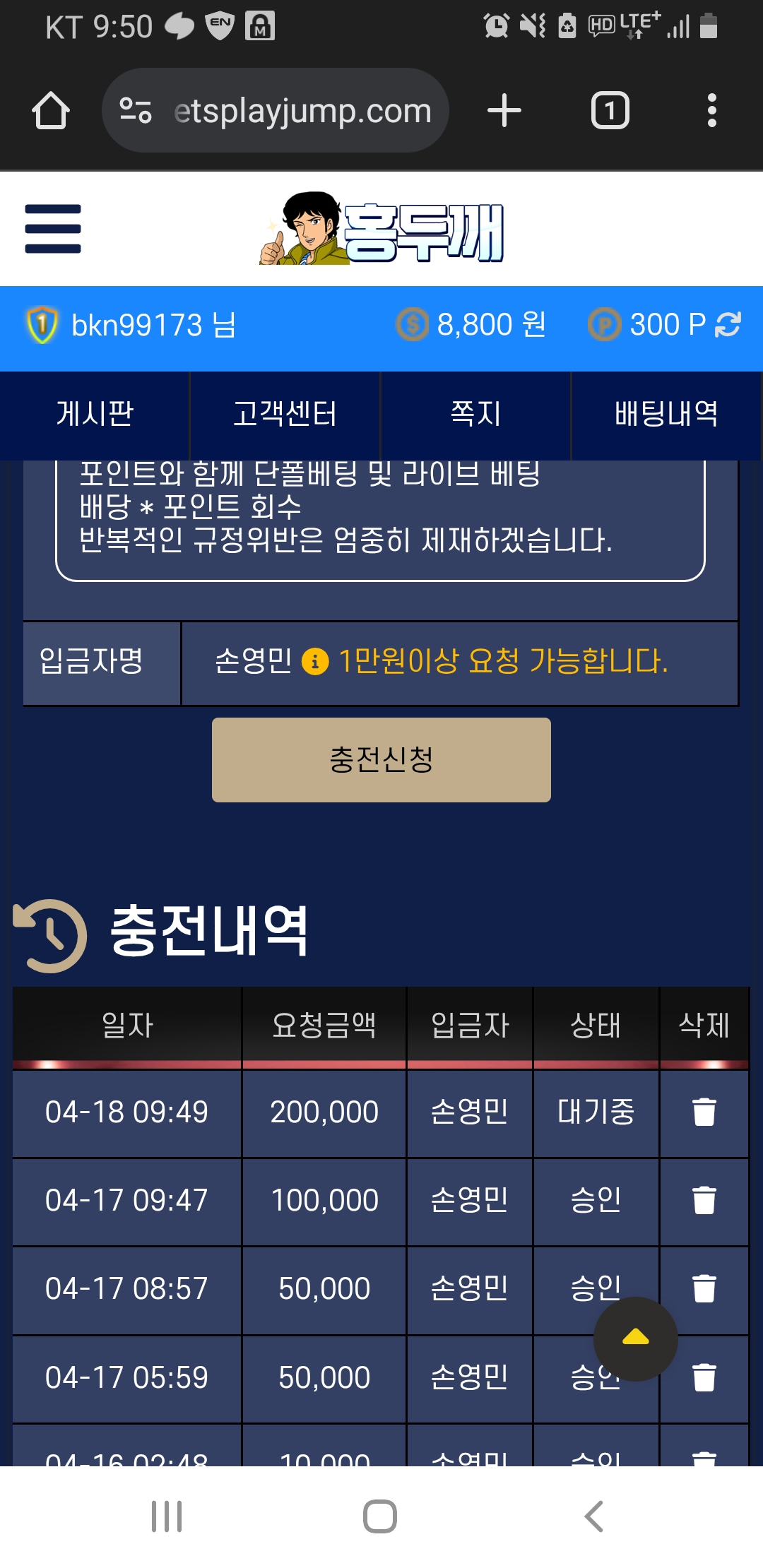Go to 고객센터
Image resolution: width=763 pixels, height=1568 pixels.
[285, 415]
